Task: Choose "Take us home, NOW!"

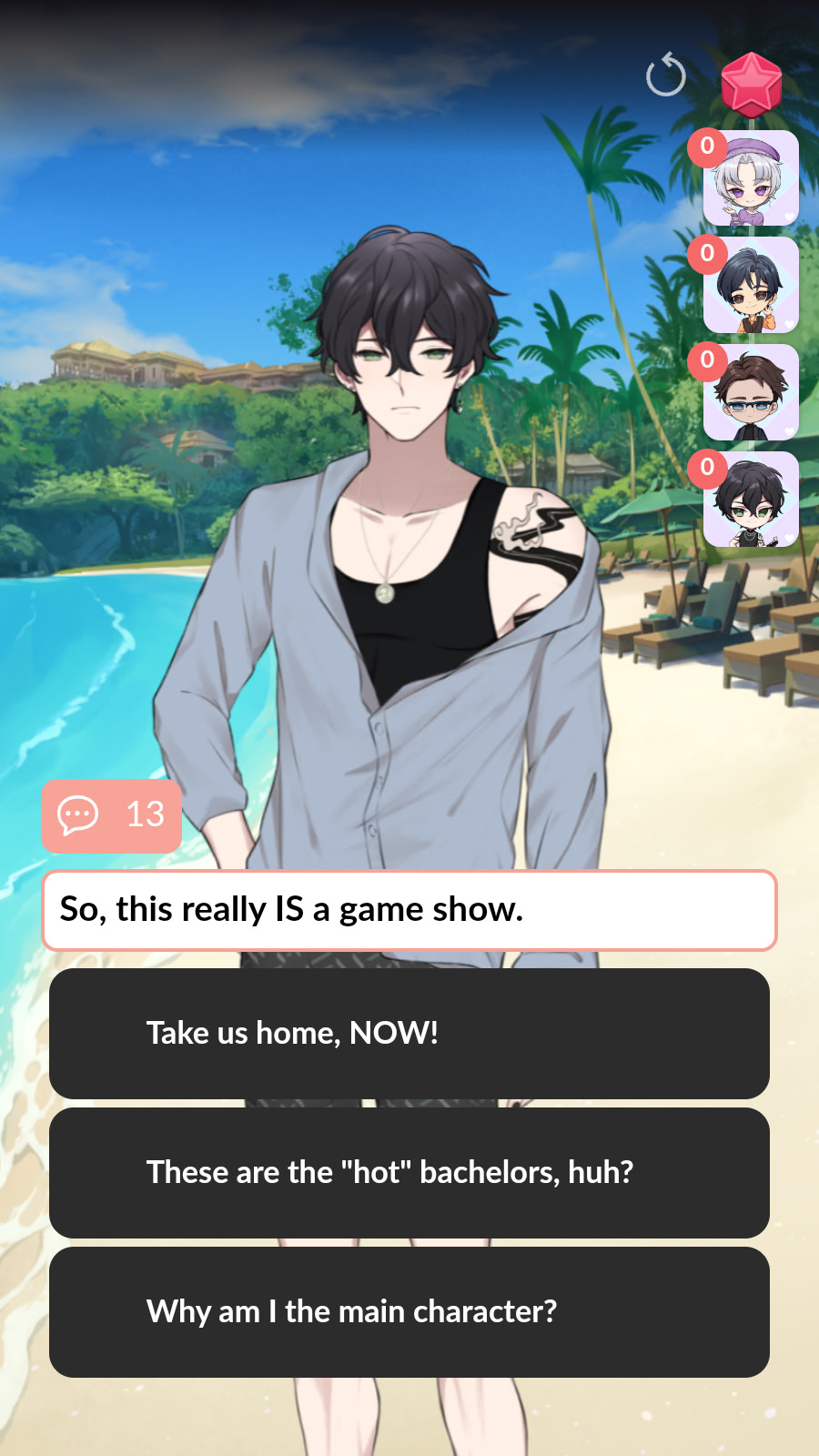Action: 409,1034
